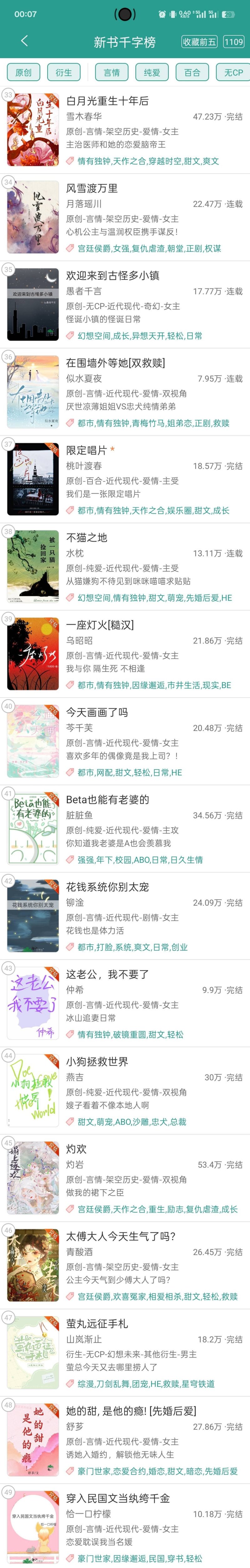250x1568 pixels.
Task: Open the book 今天画画了吗
Action: pos(97,712)
